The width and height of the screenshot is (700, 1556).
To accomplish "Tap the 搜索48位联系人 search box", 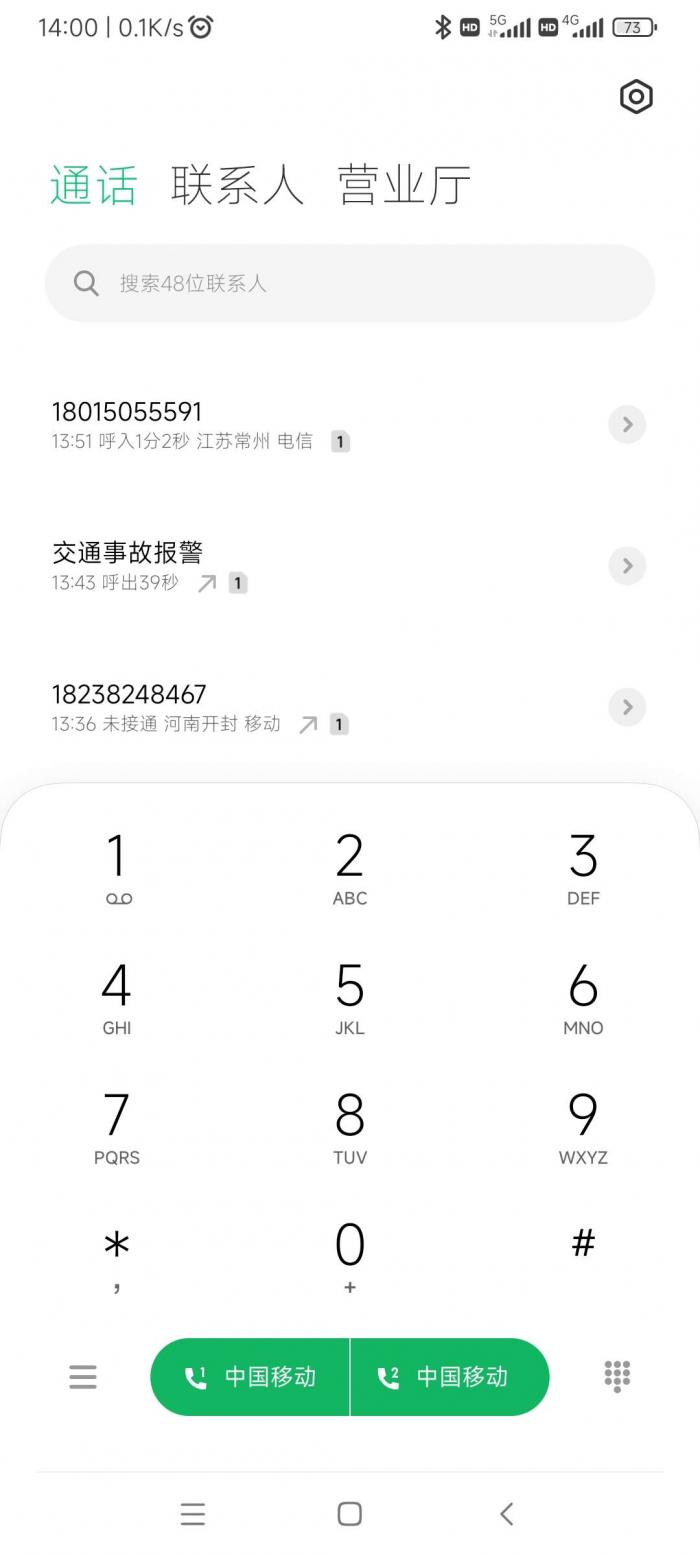I will point(350,283).
